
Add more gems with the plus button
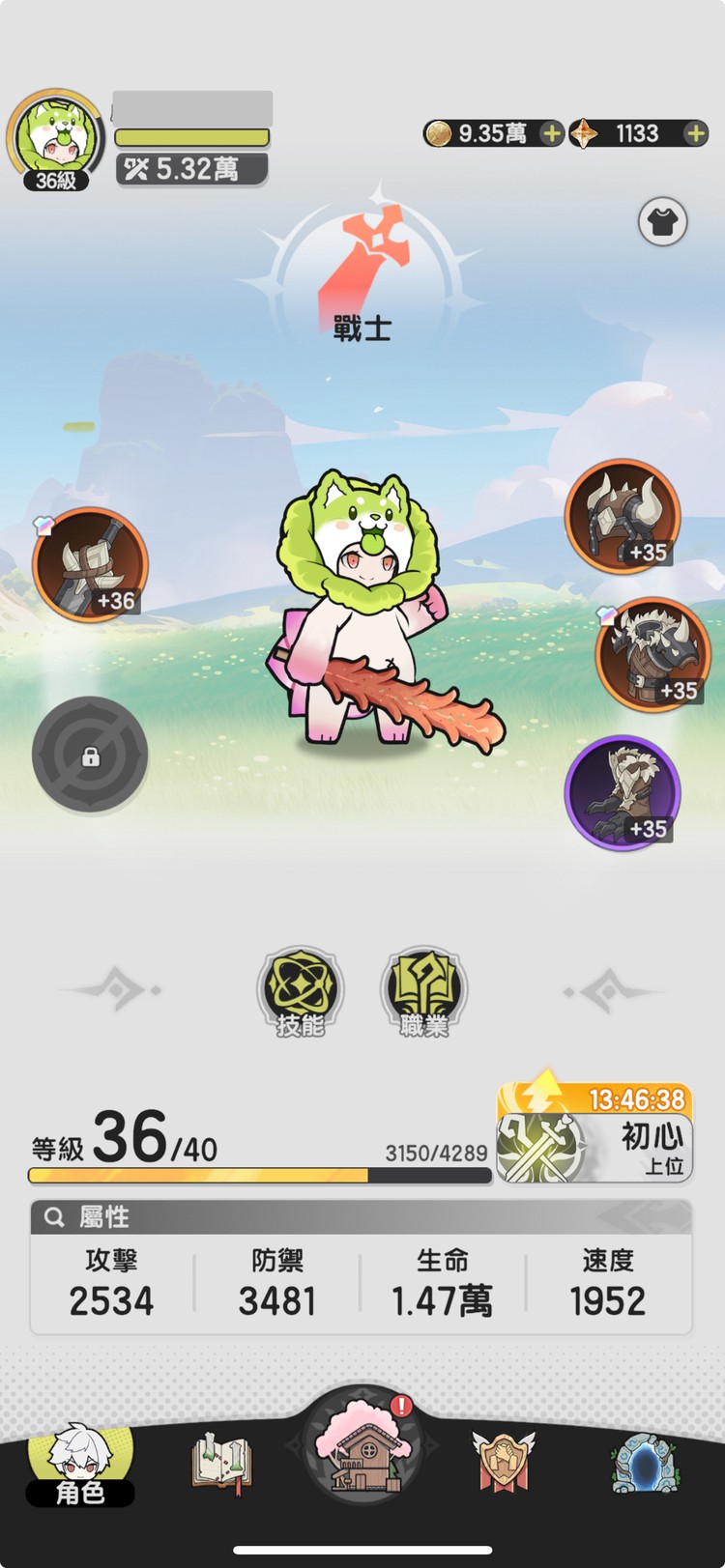click(695, 133)
